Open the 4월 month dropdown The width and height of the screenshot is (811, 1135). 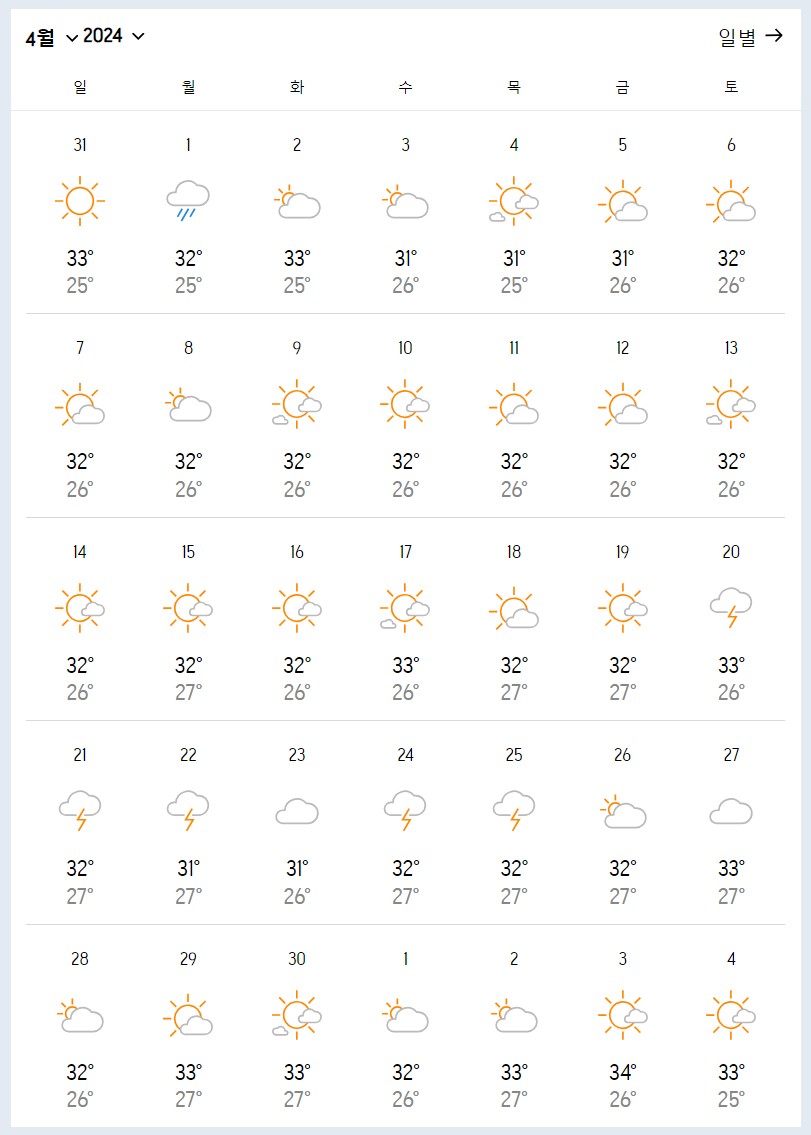46,36
